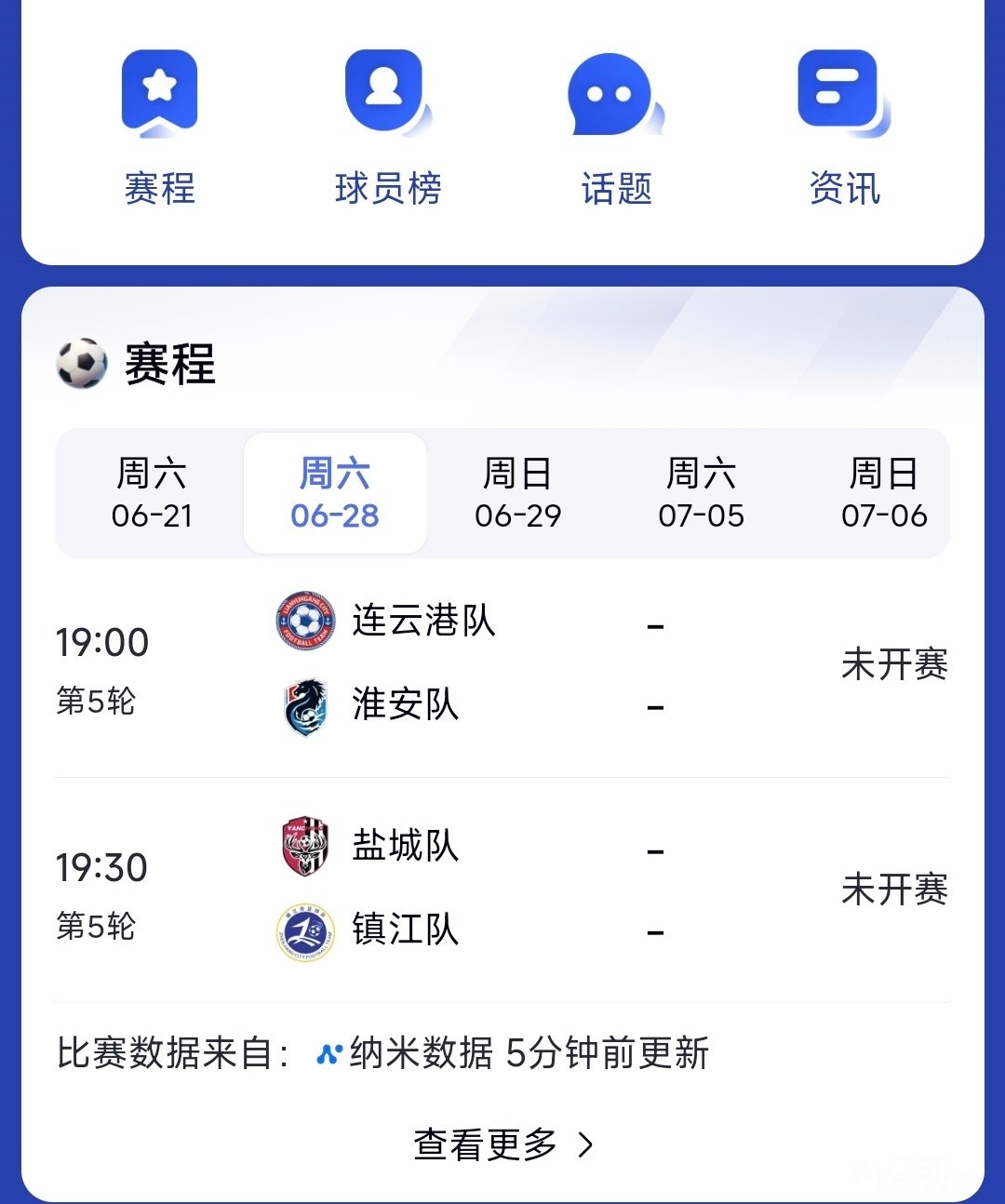Open the 盐城队 vs 镇江队 match
Screen dimensions: 1005x1204
coord(502,890)
